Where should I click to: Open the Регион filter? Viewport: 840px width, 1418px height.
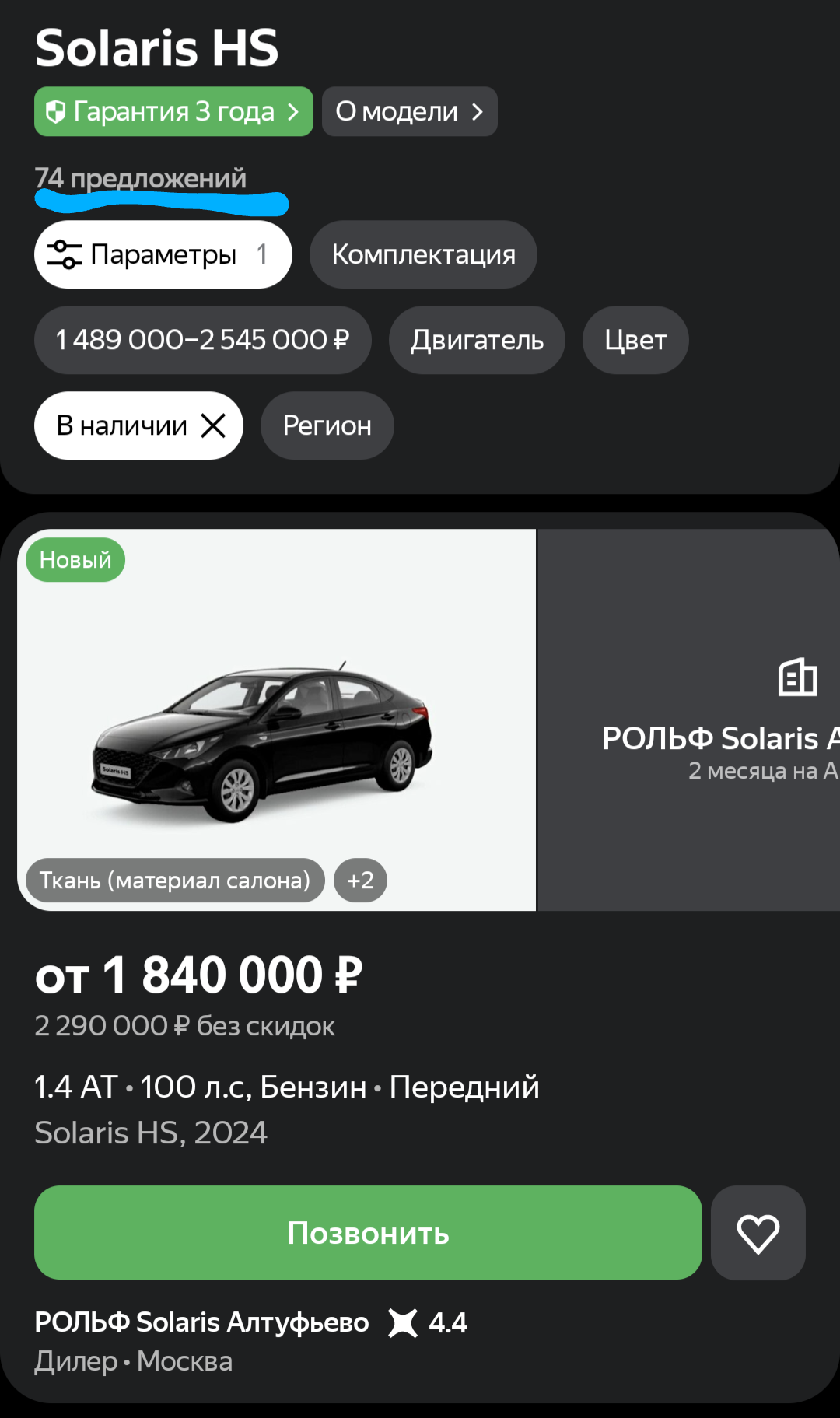[x=327, y=425]
